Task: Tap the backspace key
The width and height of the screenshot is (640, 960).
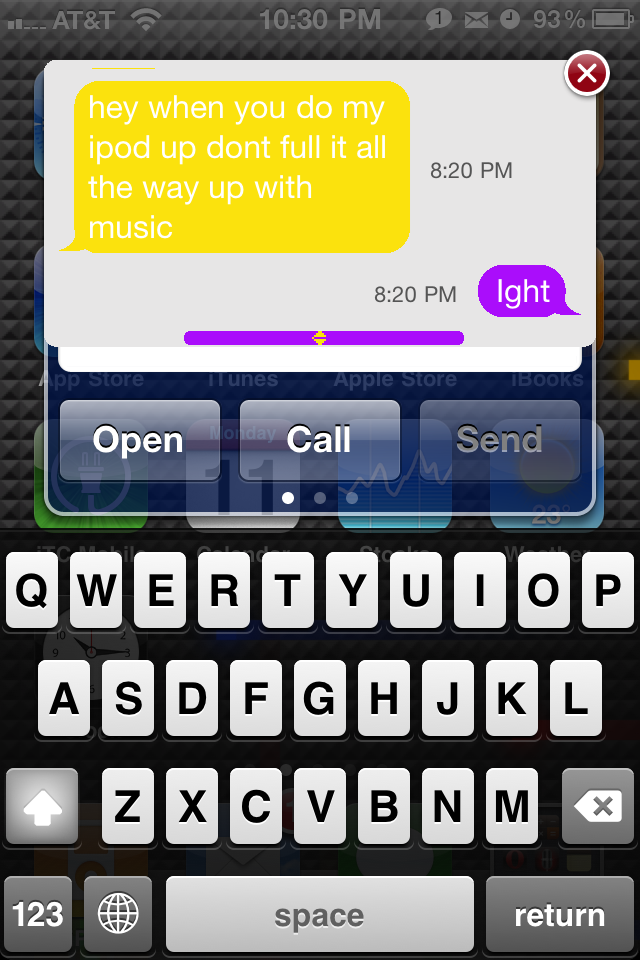Action: point(598,806)
